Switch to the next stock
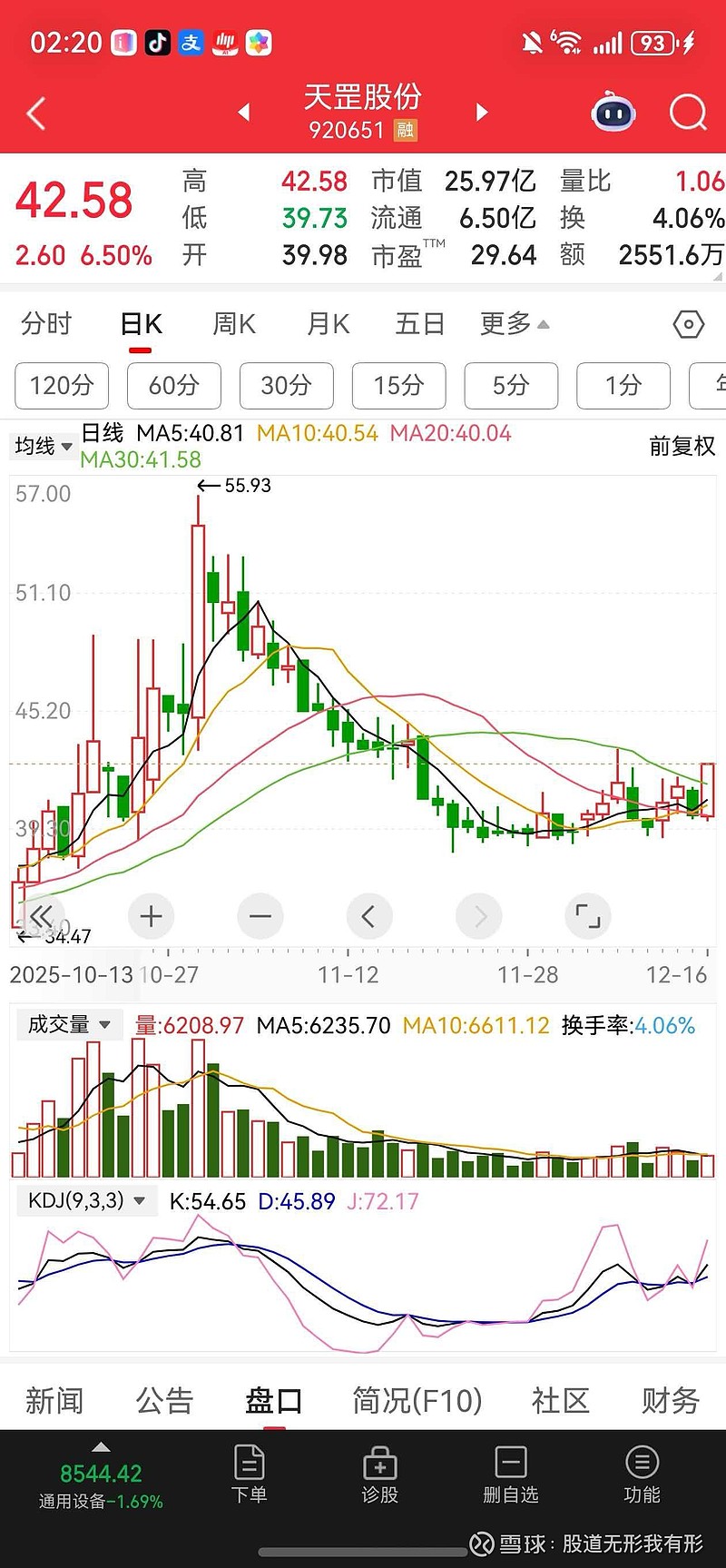The width and height of the screenshot is (726, 1568). pyautogui.click(x=482, y=112)
